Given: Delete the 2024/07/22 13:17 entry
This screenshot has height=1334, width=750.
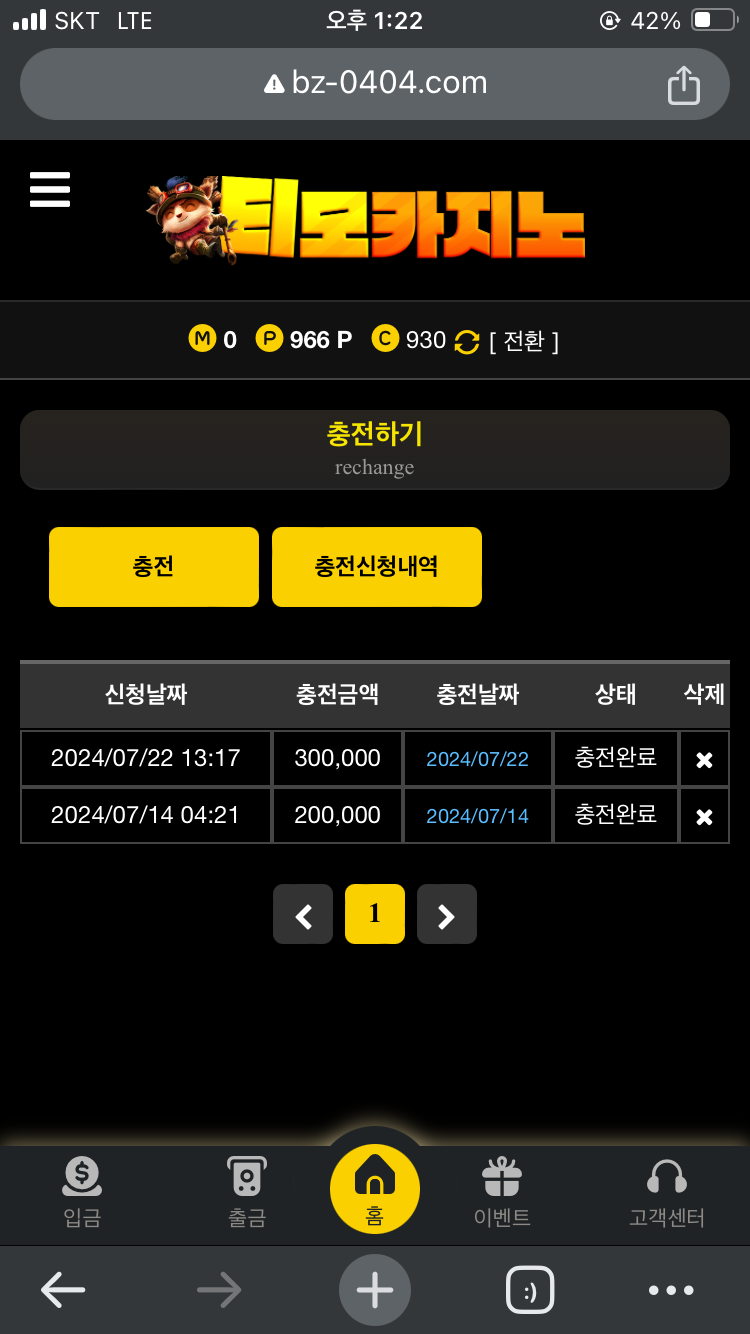Looking at the screenshot, I should [x=704, y=760].
